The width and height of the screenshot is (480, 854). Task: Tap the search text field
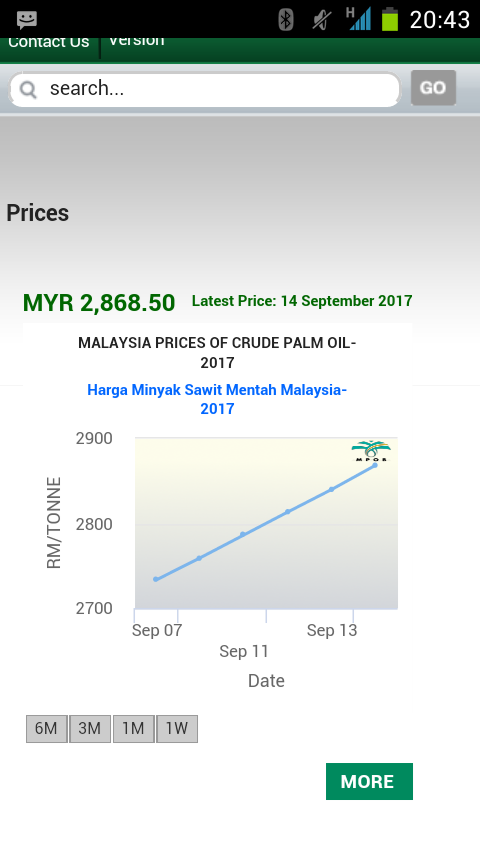tap(205, 89)
